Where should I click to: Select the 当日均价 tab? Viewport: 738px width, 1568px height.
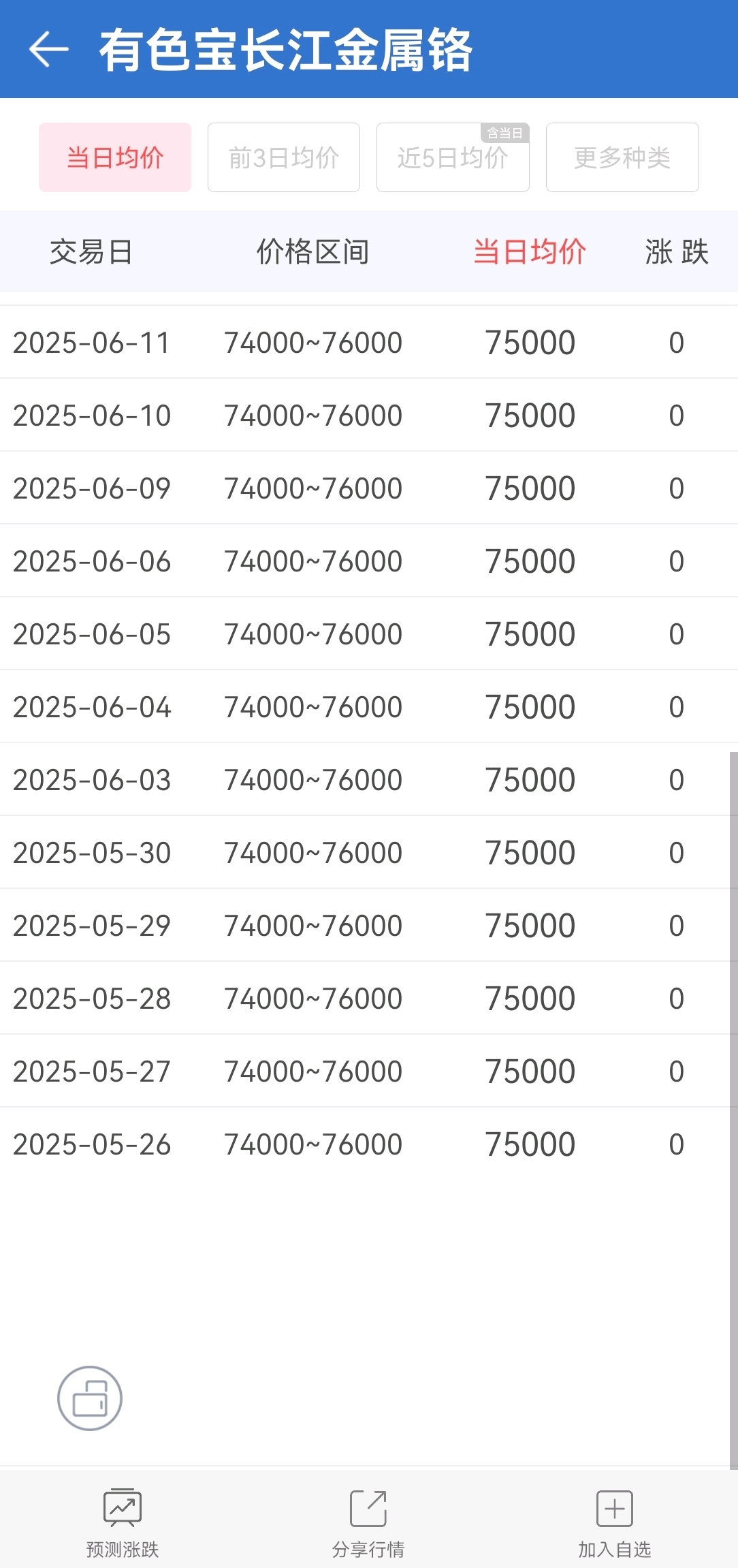point(115,157)
